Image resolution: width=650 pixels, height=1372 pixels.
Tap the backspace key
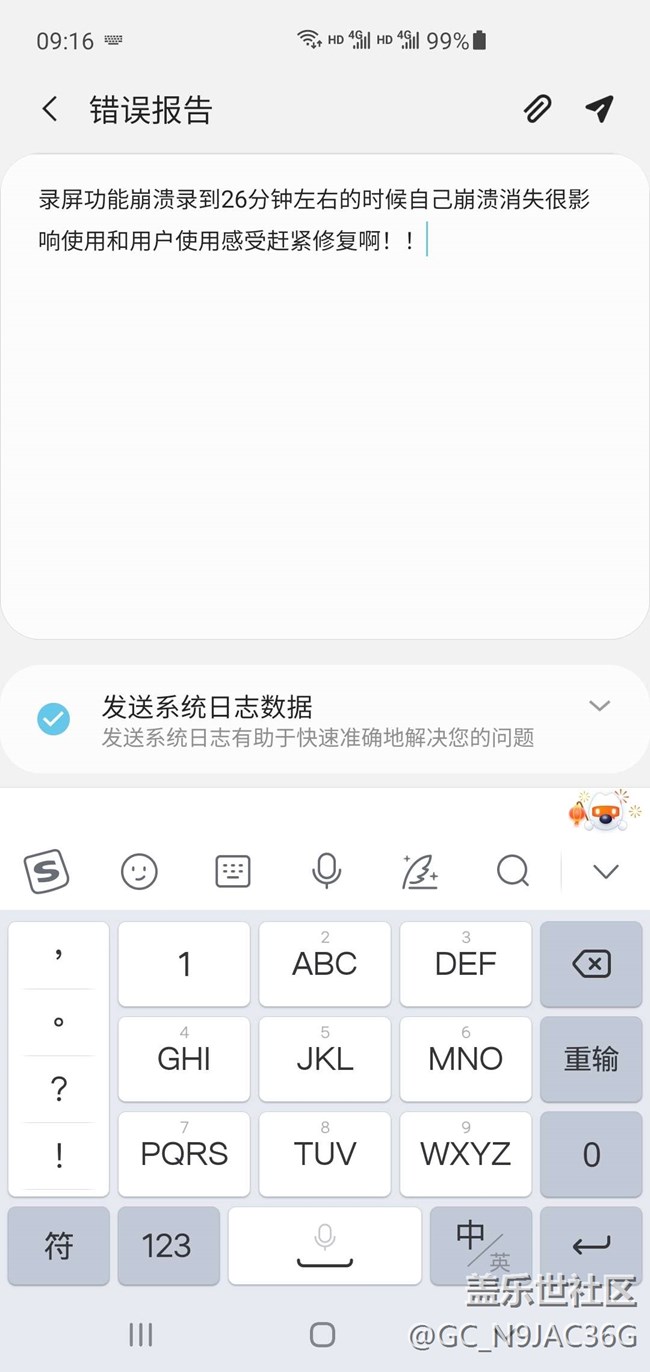(x=591, y=964)
